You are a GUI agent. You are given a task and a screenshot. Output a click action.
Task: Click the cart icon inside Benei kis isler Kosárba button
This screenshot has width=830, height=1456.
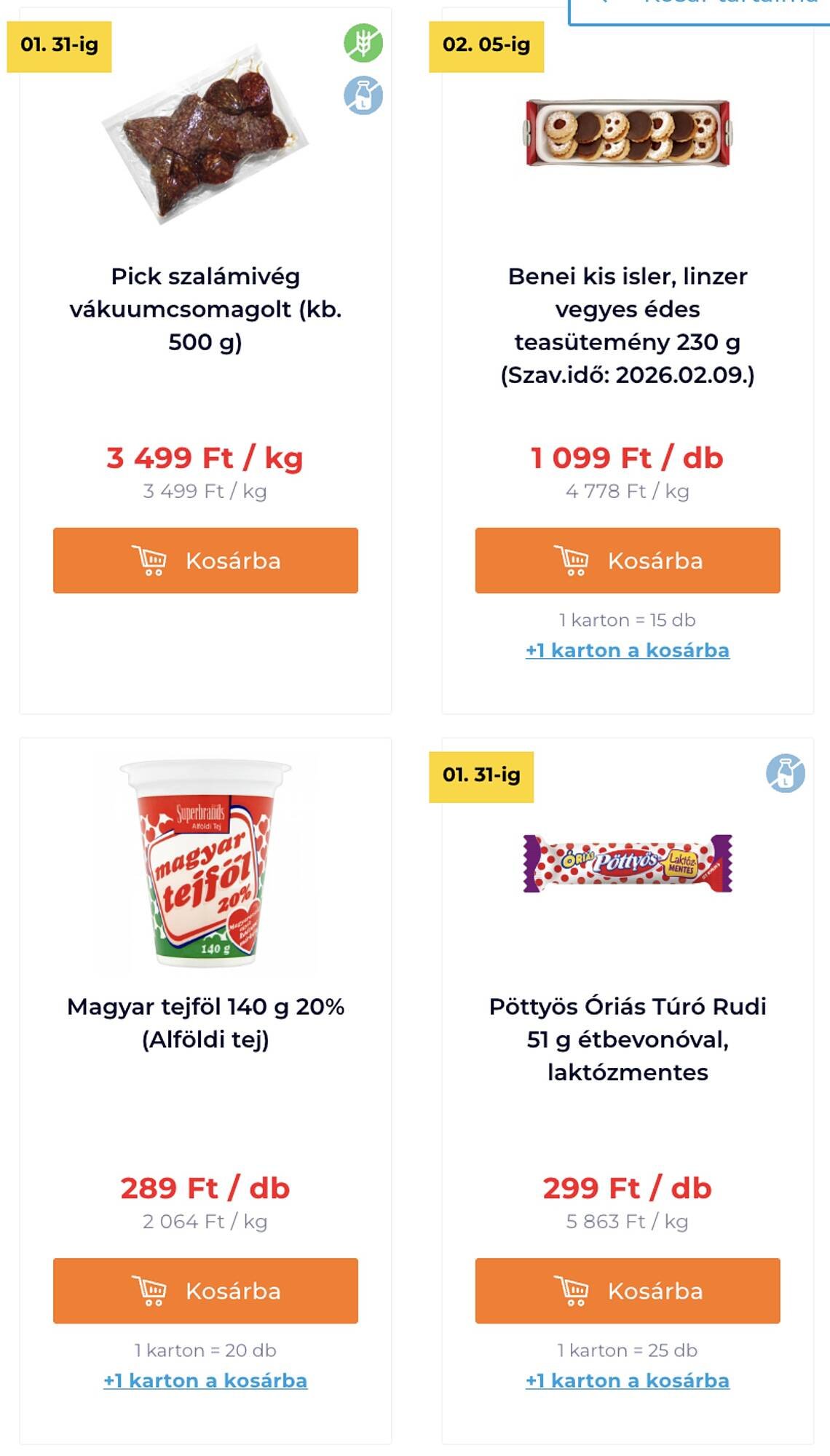(572, 561)
